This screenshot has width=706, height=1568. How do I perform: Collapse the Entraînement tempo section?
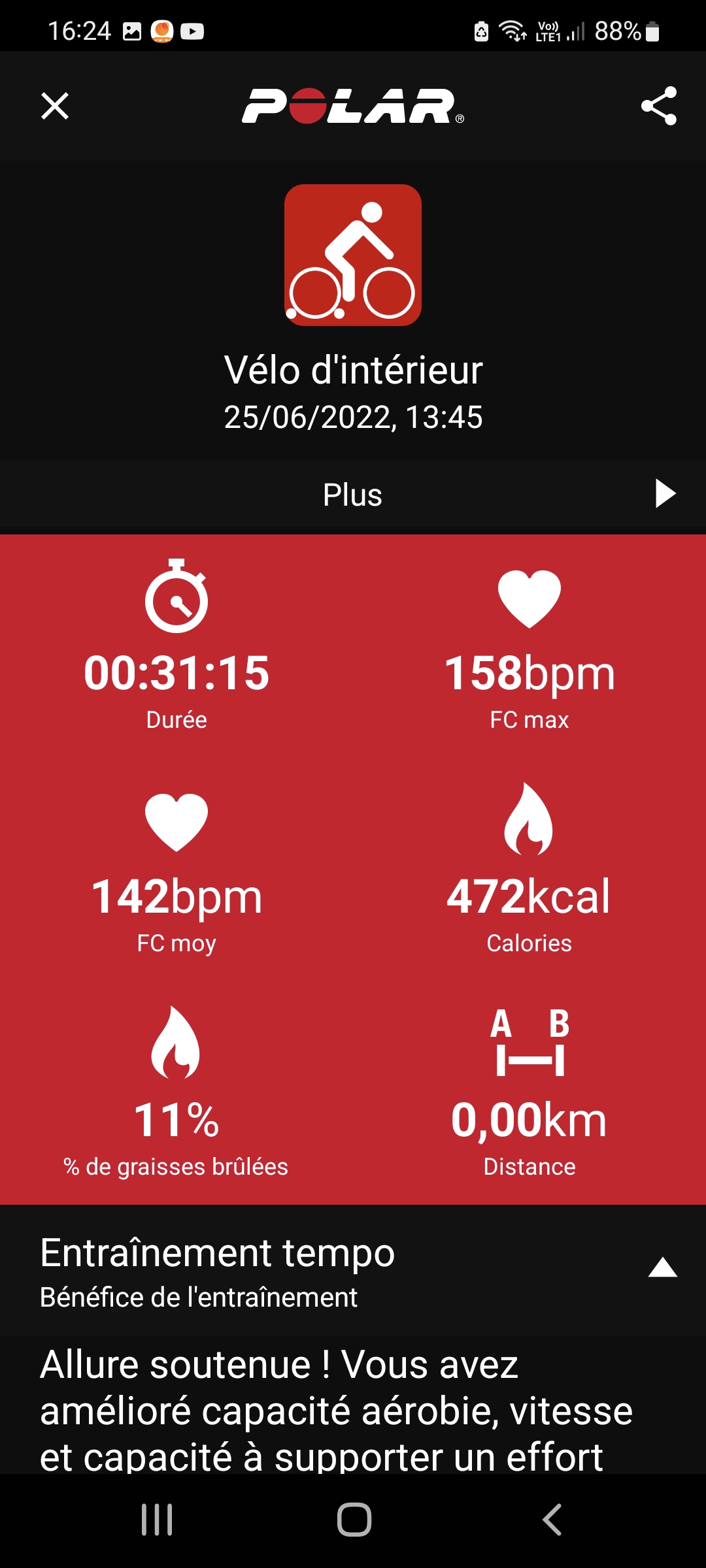coord(662,1267)
